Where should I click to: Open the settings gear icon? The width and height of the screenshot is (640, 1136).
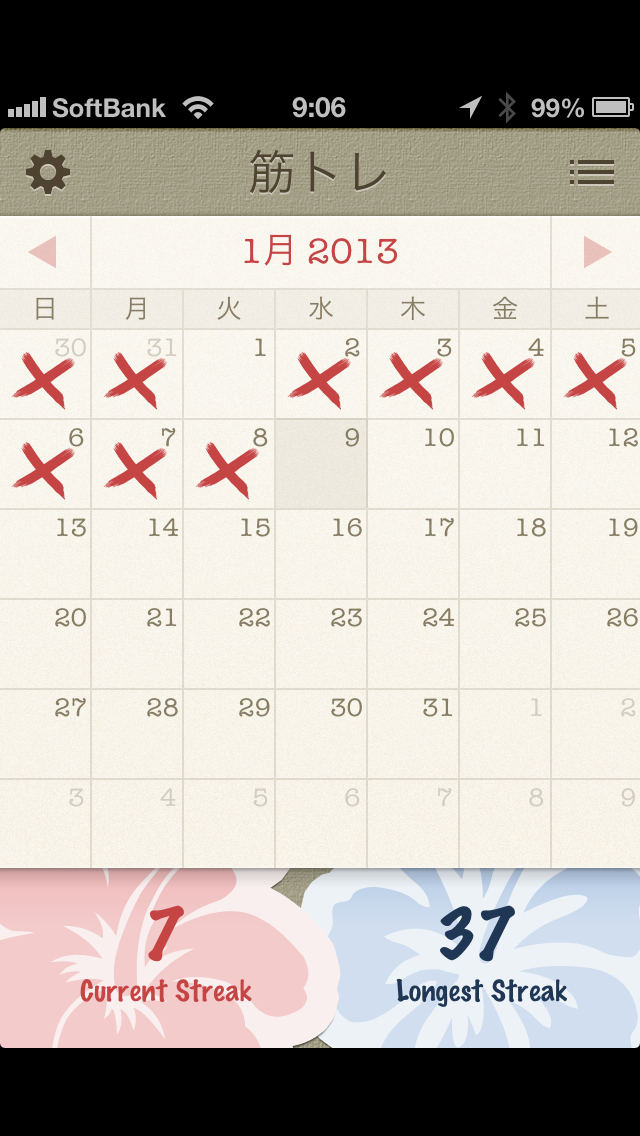pos(48,173)
